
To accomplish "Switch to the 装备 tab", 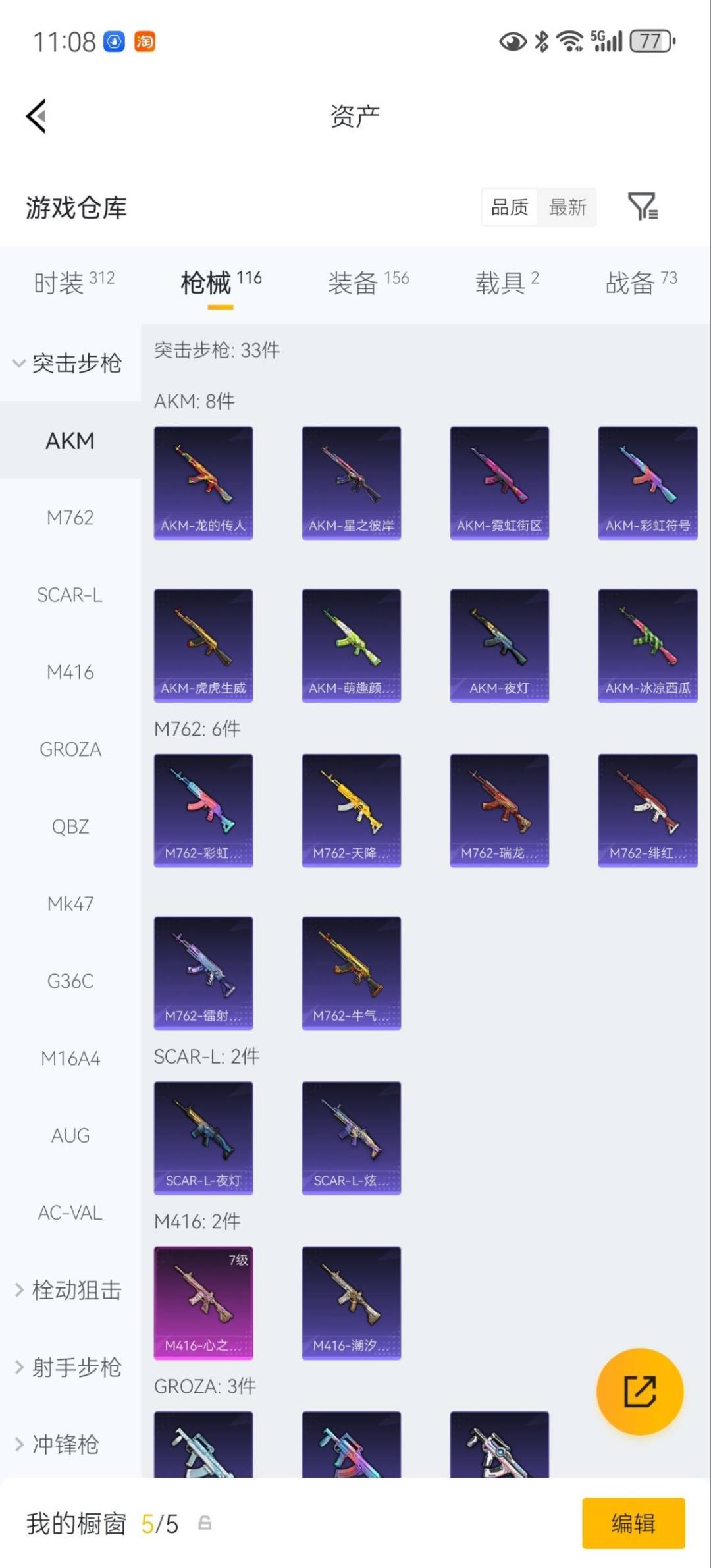I will [x=367, y=283].
